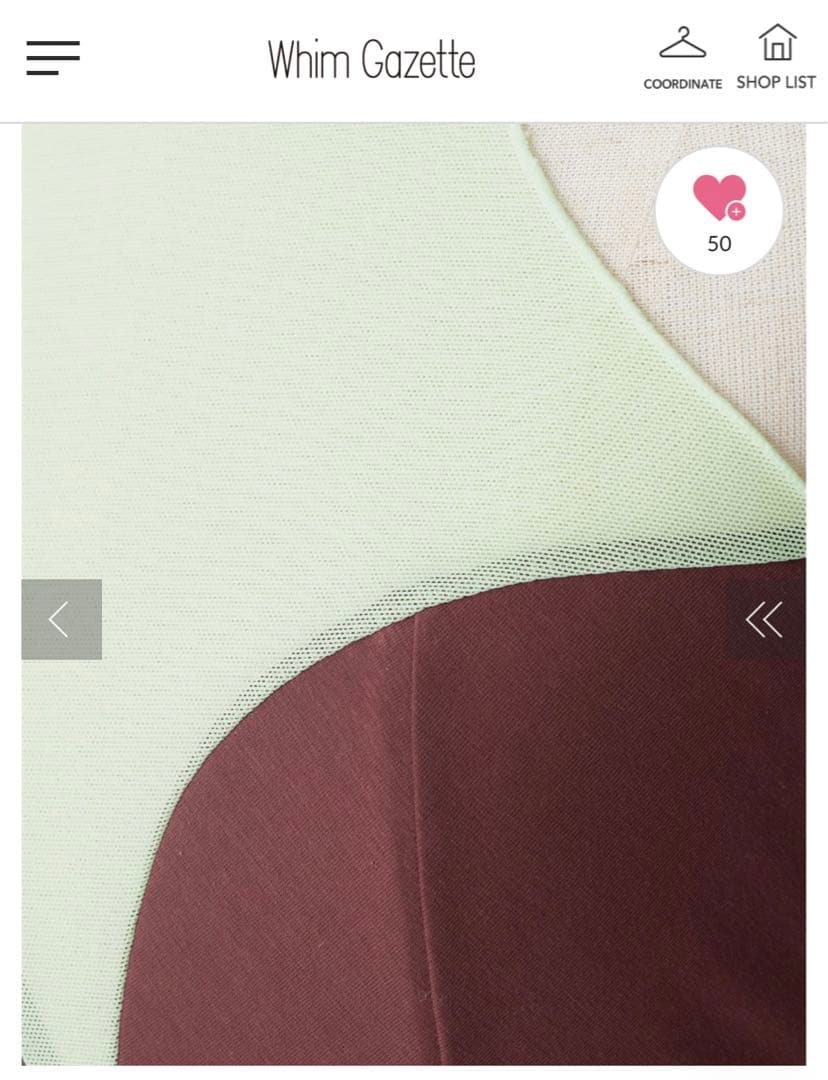Show the previous product image
The height and width of the screenshot is (1080, 828).
61,619
